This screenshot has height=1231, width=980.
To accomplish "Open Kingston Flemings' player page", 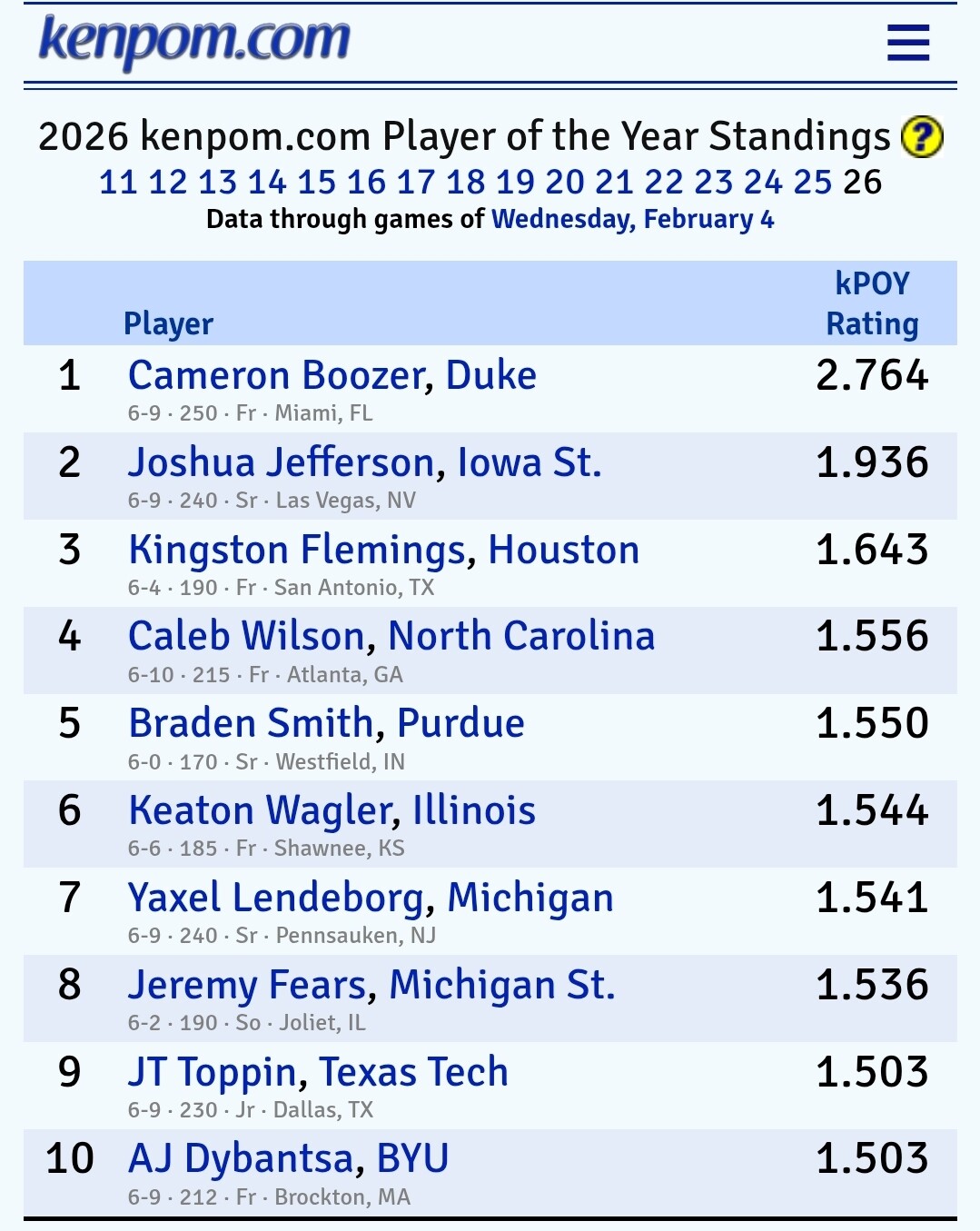I will coord(297,550).
